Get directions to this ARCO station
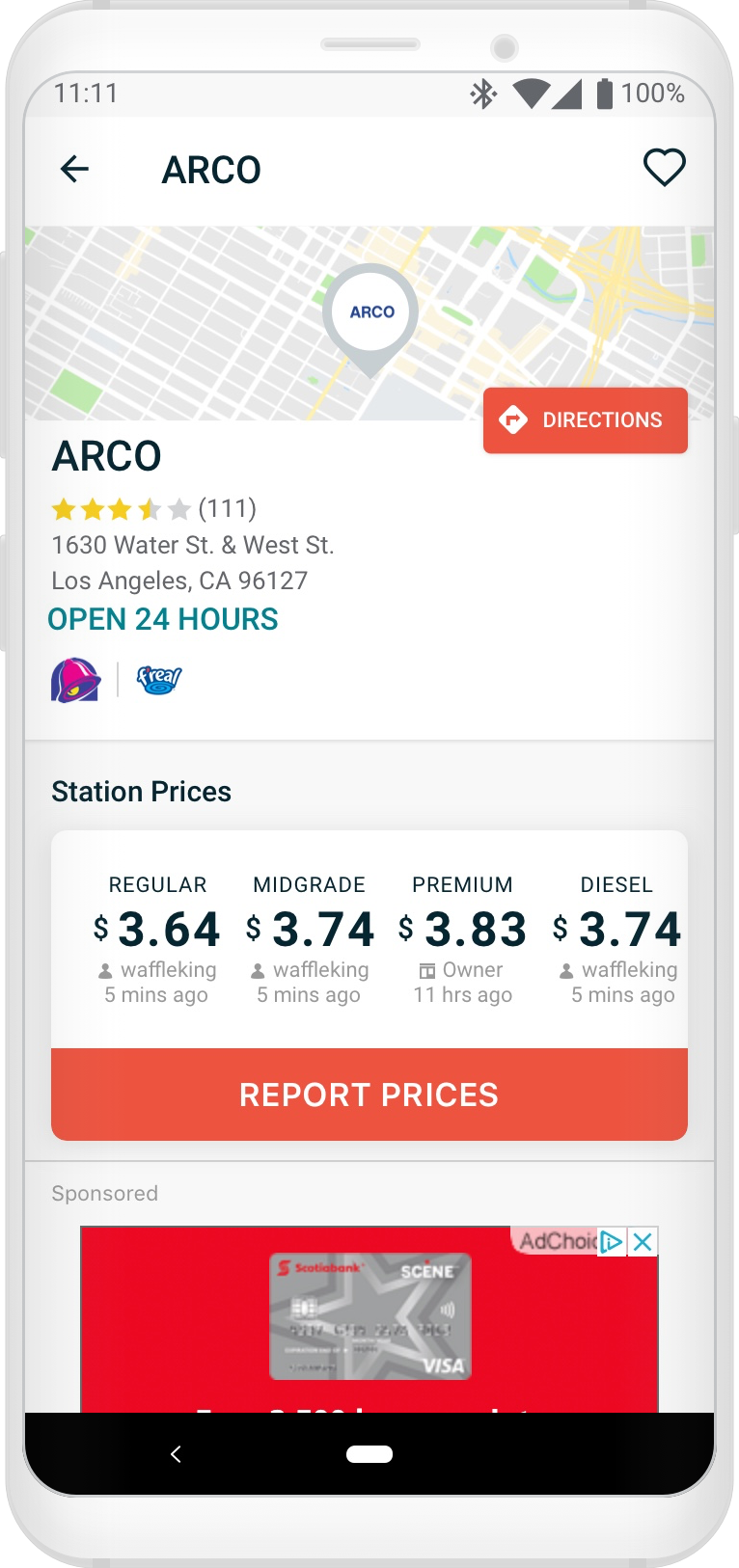This screenshot has width=739, height=1568. [x=585, y=420]
